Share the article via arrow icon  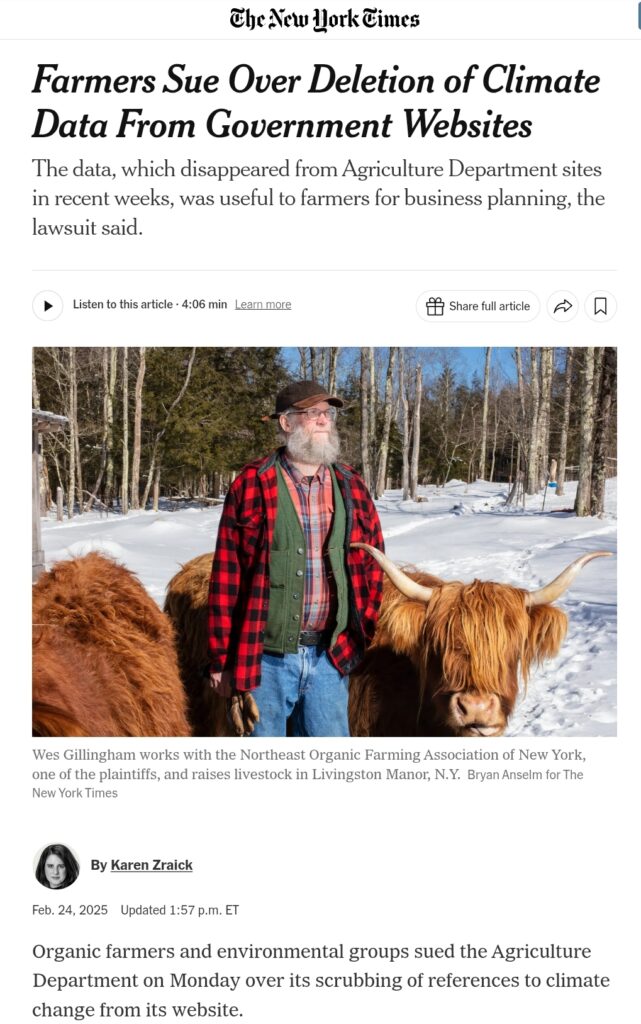(x=563, y=306)
